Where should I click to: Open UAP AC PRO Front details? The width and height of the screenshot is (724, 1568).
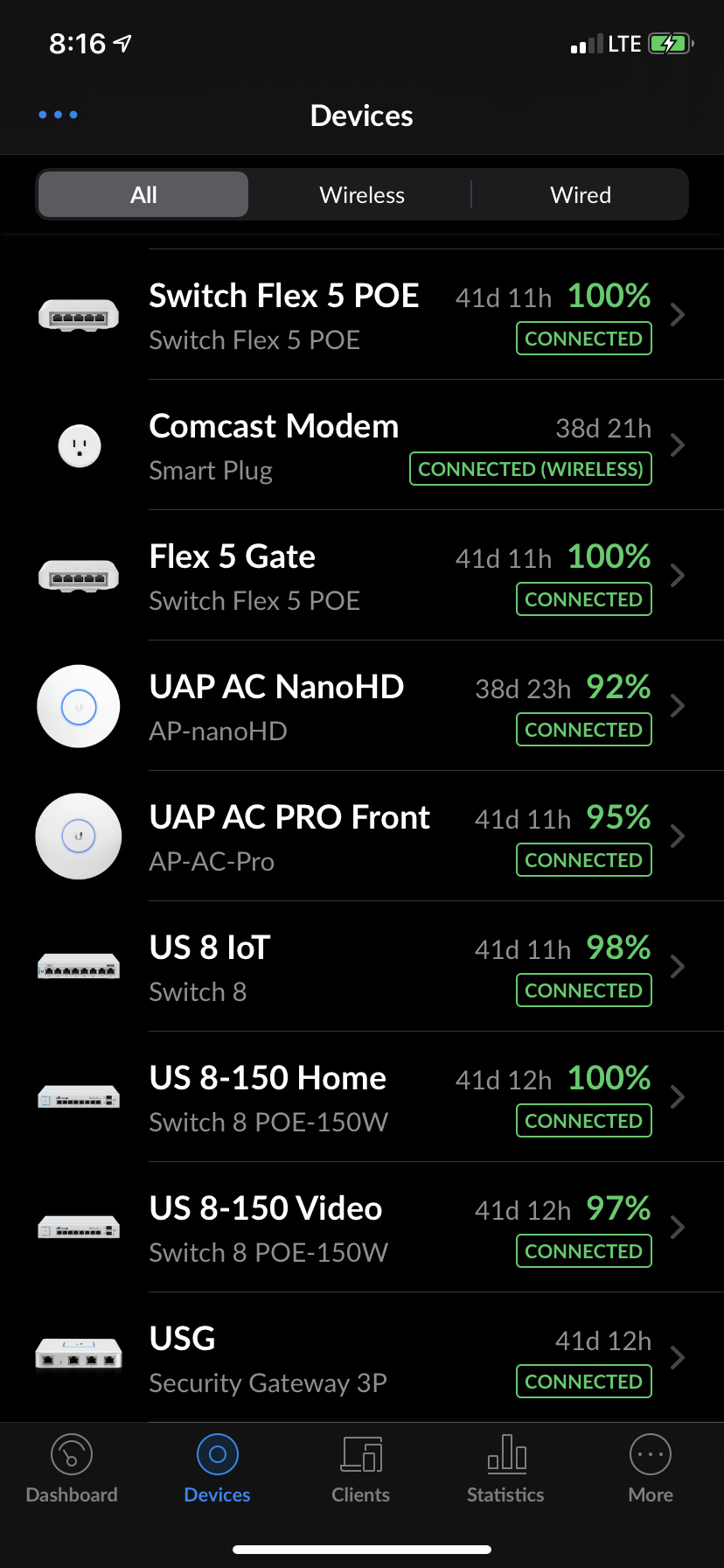click(x=362, y=836)
